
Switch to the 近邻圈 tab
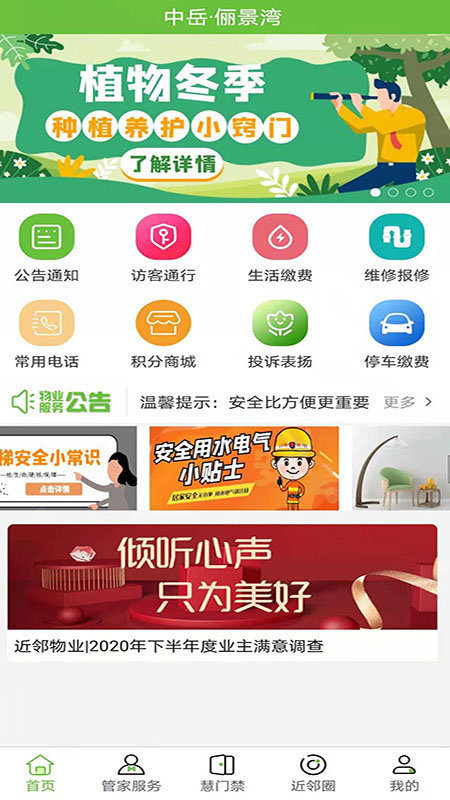[313, 773]
